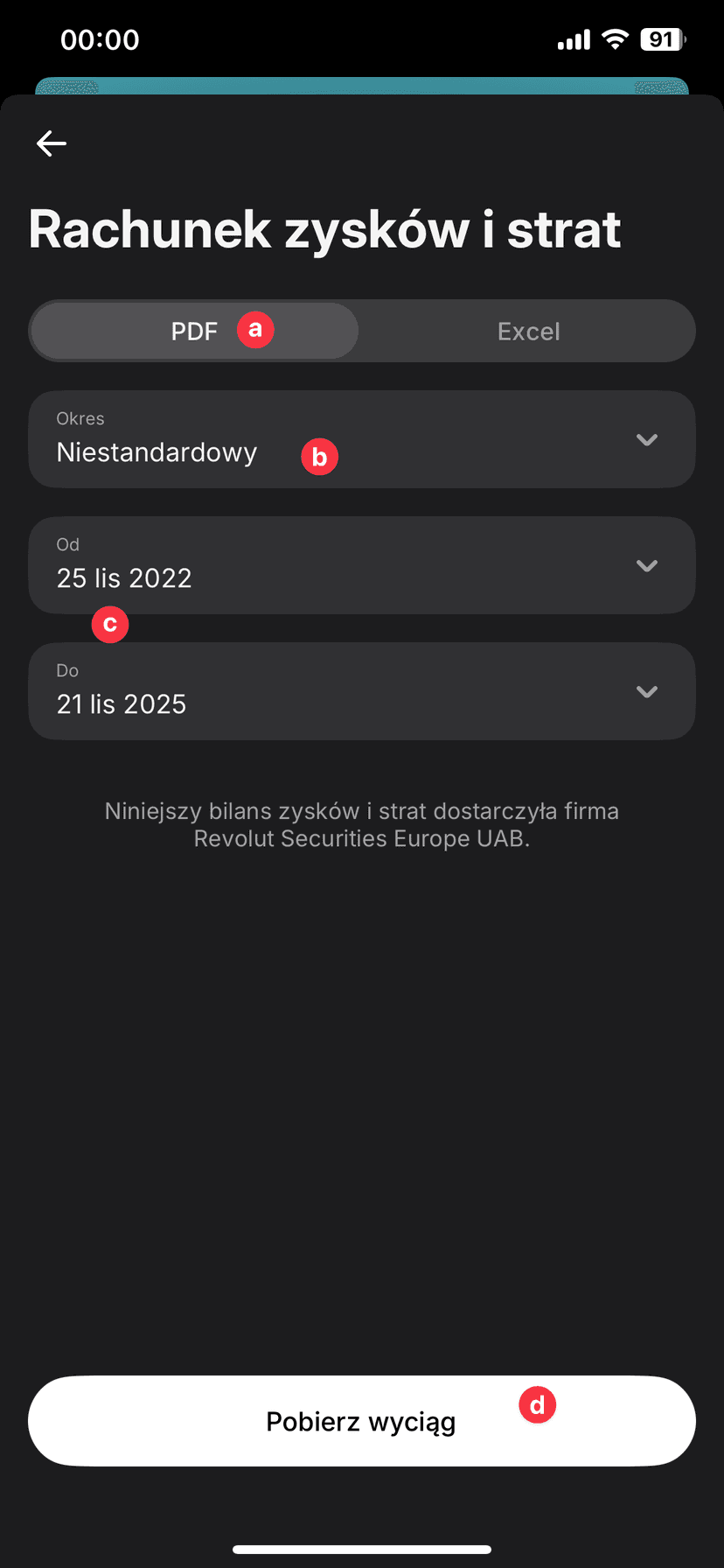Tap the chevron next to 21 lis 2025
The height and width of the screenshot is (1568, 724).
pyautogui.click(x=647, y=691)
